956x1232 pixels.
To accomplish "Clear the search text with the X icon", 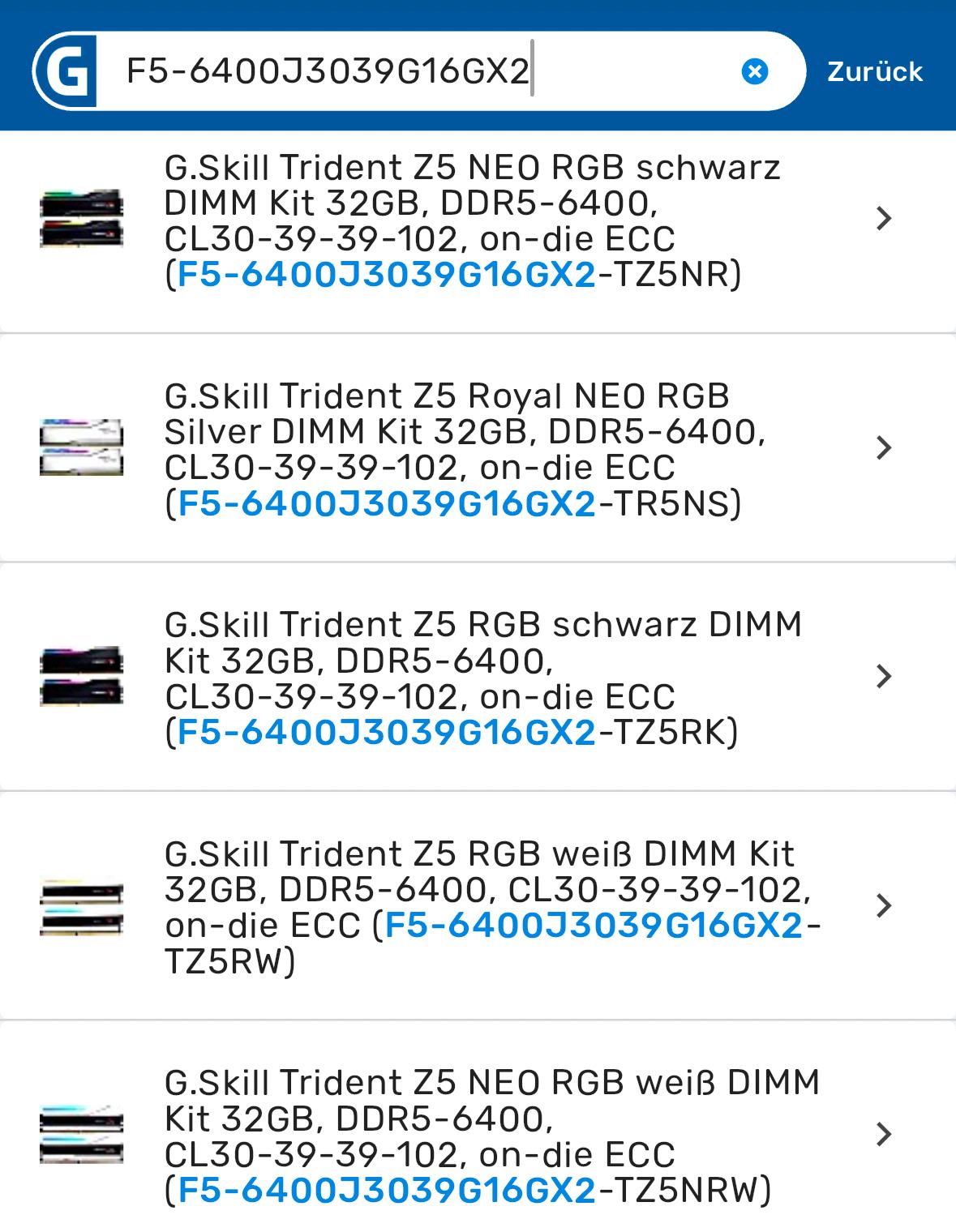I will point(754,71).
